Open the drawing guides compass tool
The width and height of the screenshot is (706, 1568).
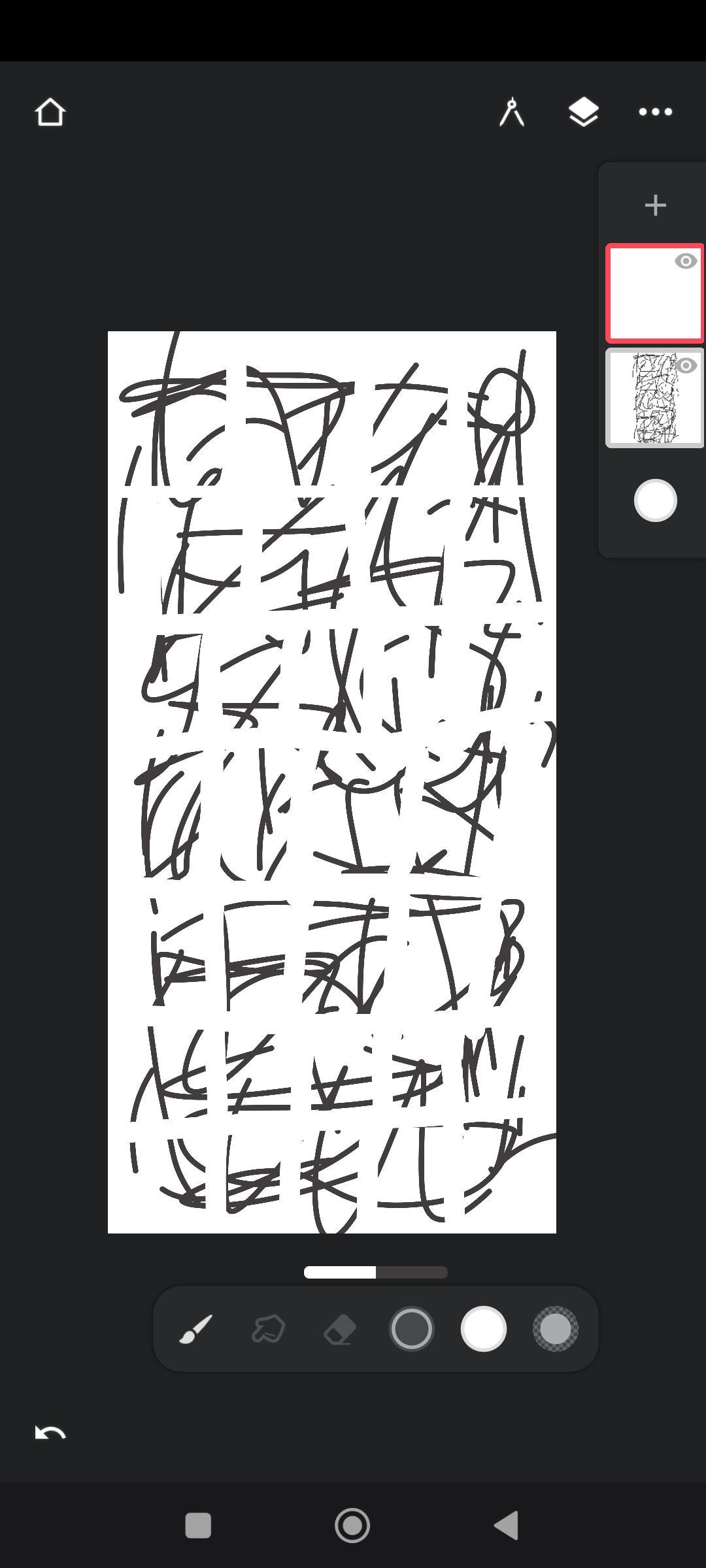tap(512, 112)
